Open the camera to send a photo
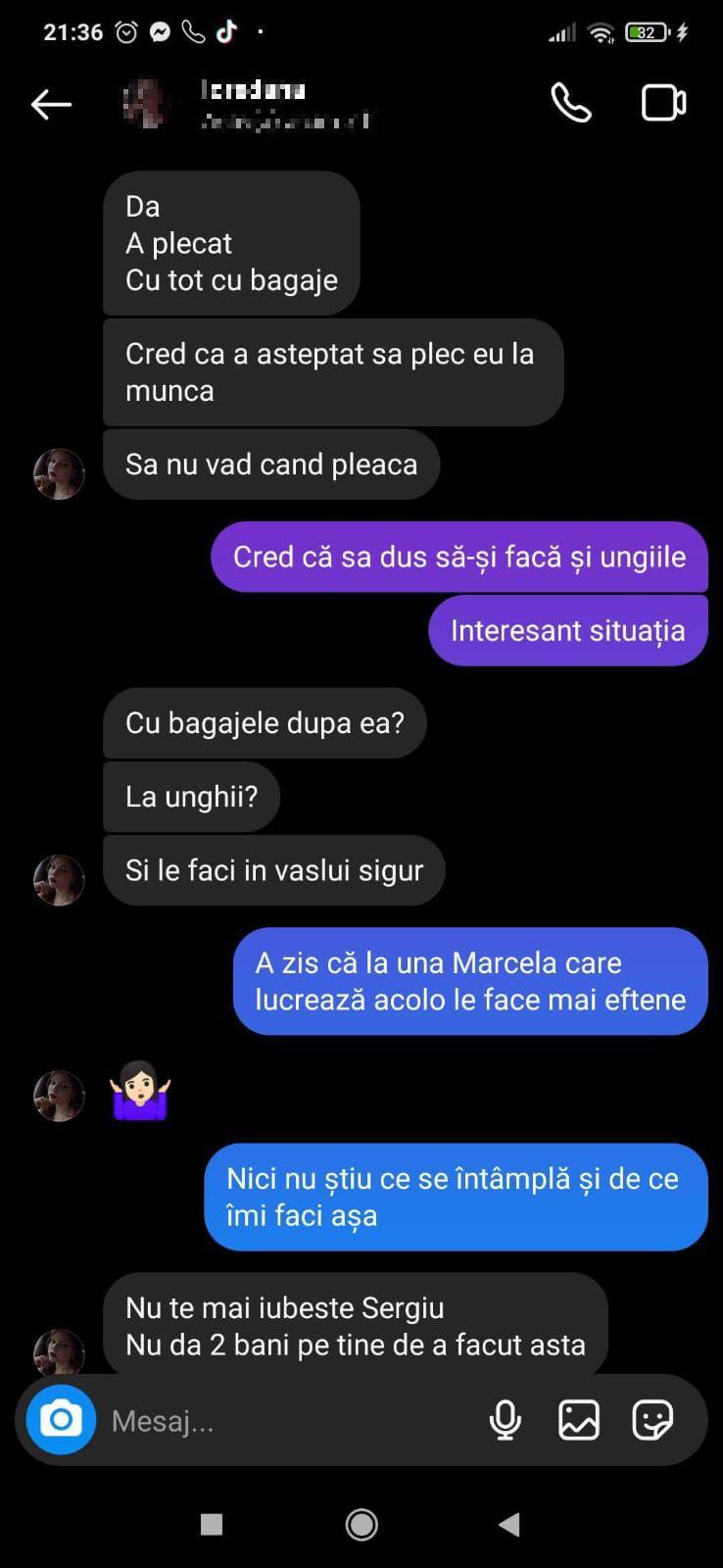The width and height of the screenshot is (723, 1568). point(60,1419)
